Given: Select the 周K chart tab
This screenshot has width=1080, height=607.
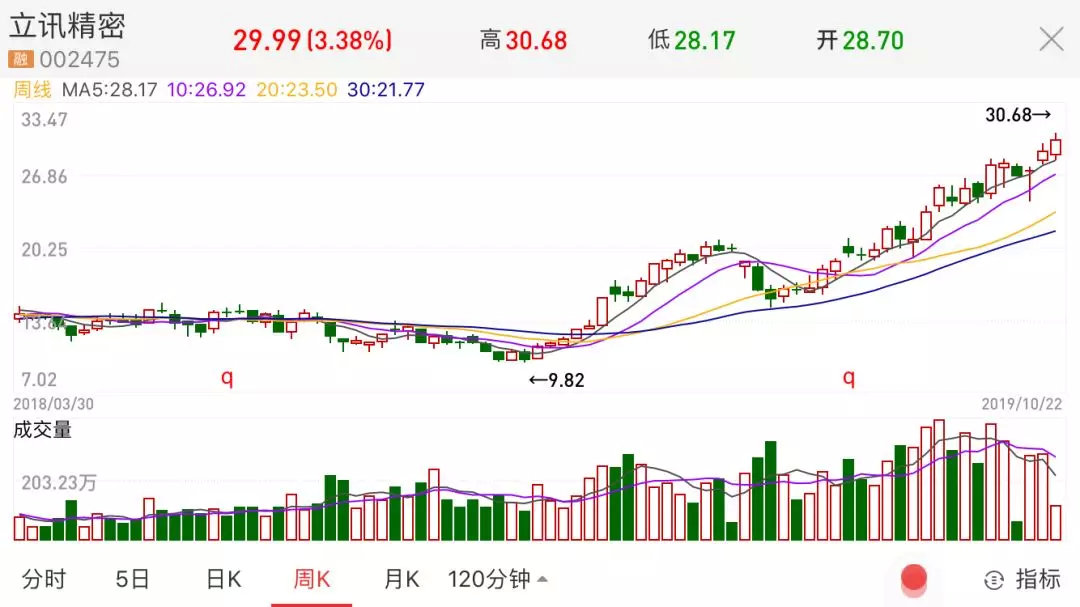Looking at the screenshot, I should pyautogui.click(x=311, y=579).
